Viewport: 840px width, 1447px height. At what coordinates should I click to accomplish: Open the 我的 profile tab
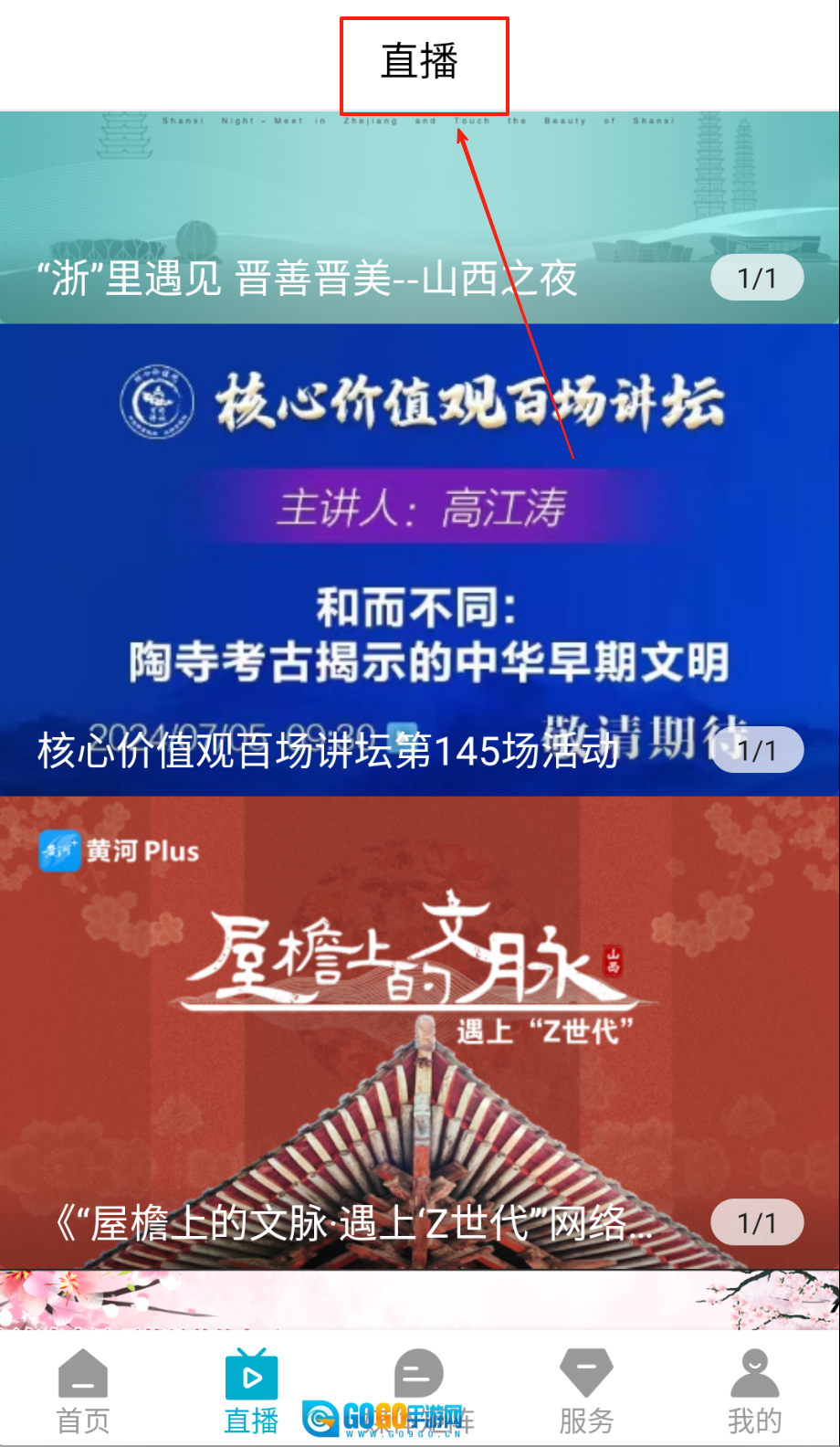point(754,1389)
